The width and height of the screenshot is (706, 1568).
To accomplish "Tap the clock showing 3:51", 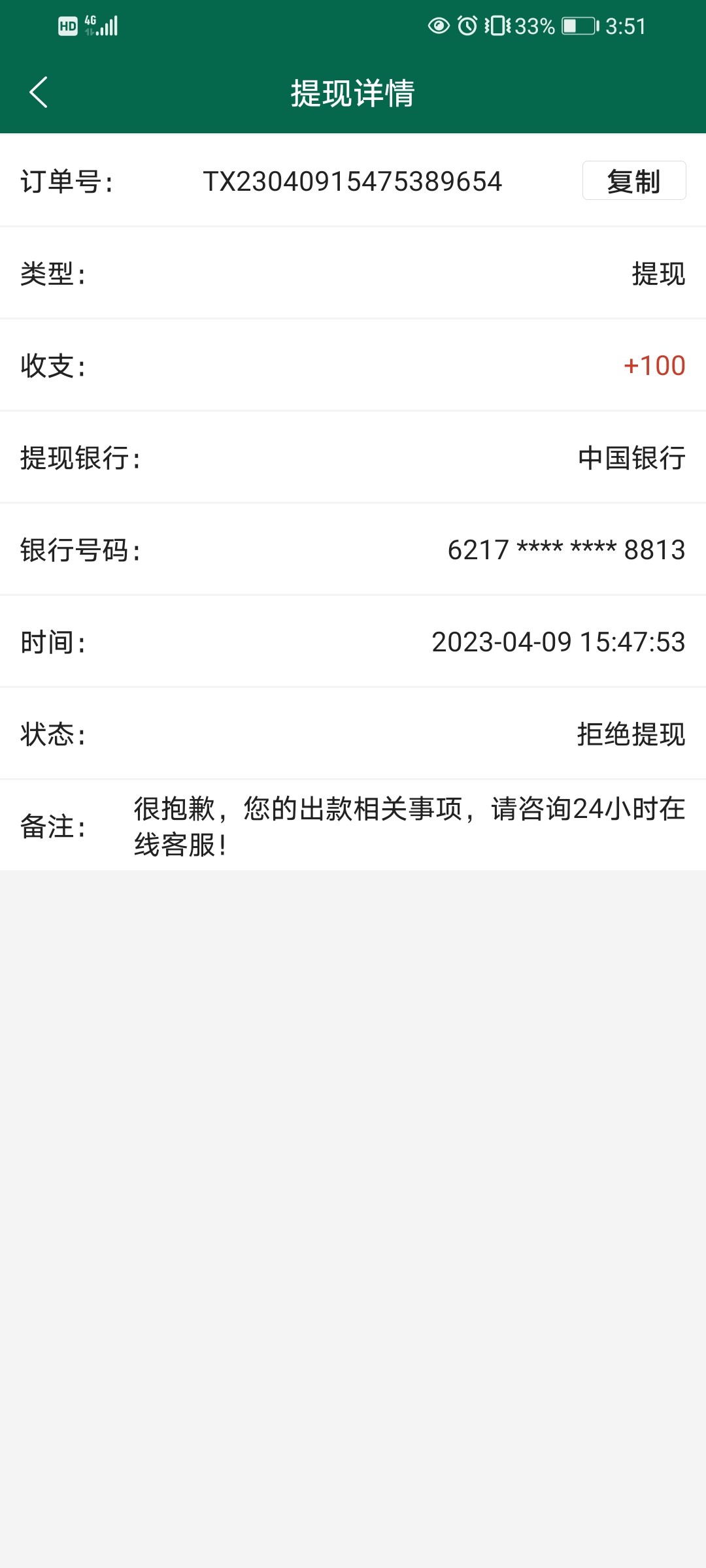I will tap(624, 25).
